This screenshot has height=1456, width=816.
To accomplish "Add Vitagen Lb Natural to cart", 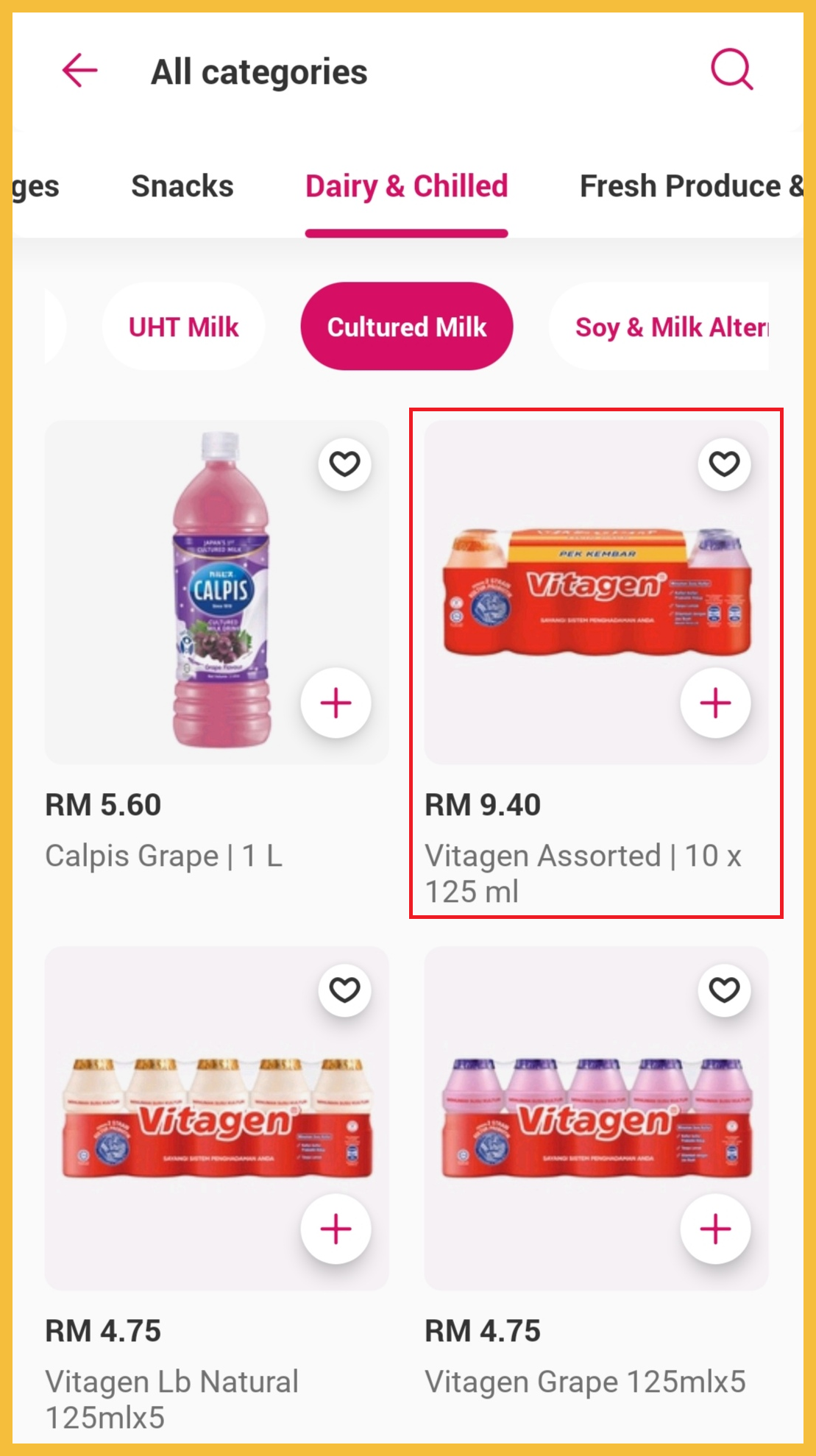I will pos(336,1229).
